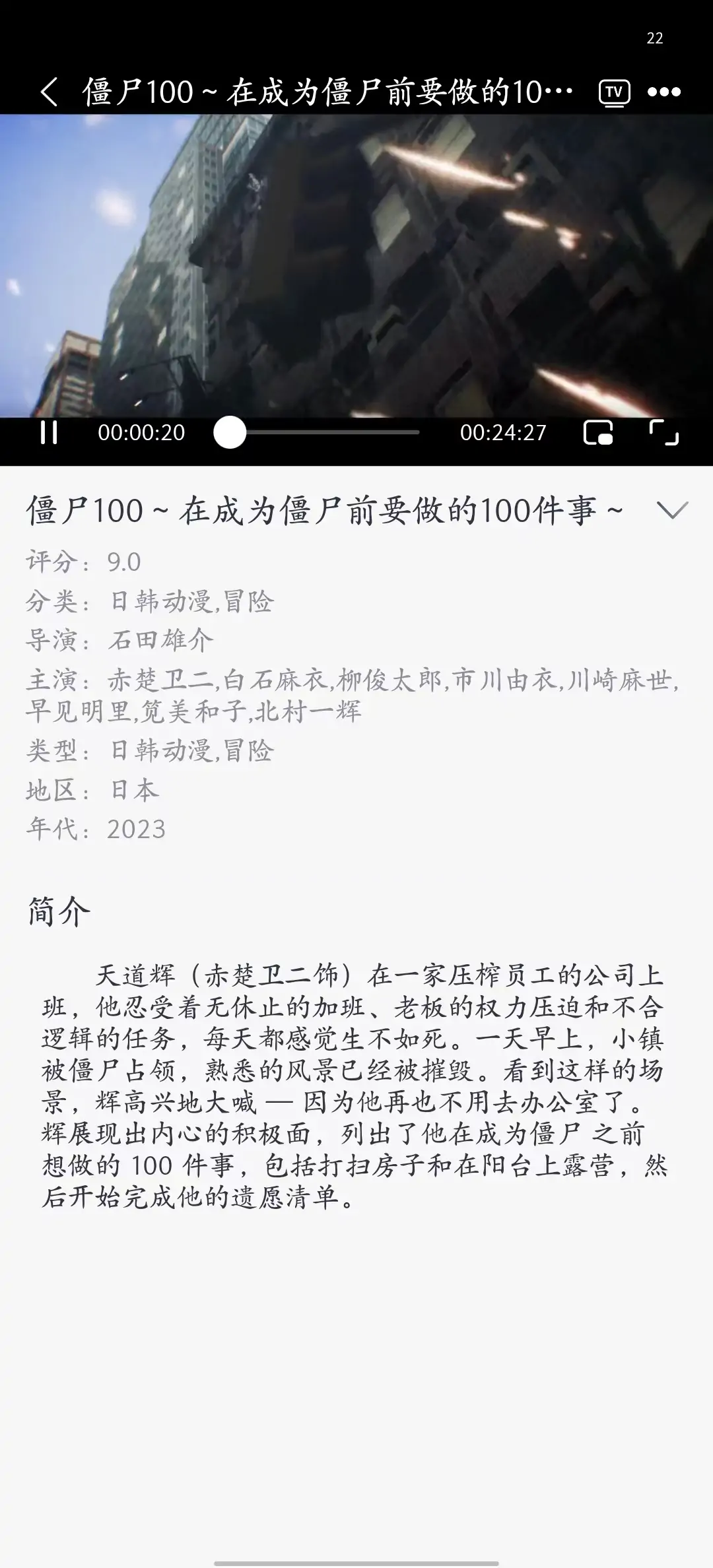
Task: Cast the video using the TV icon
Action: tap(613, 92)
